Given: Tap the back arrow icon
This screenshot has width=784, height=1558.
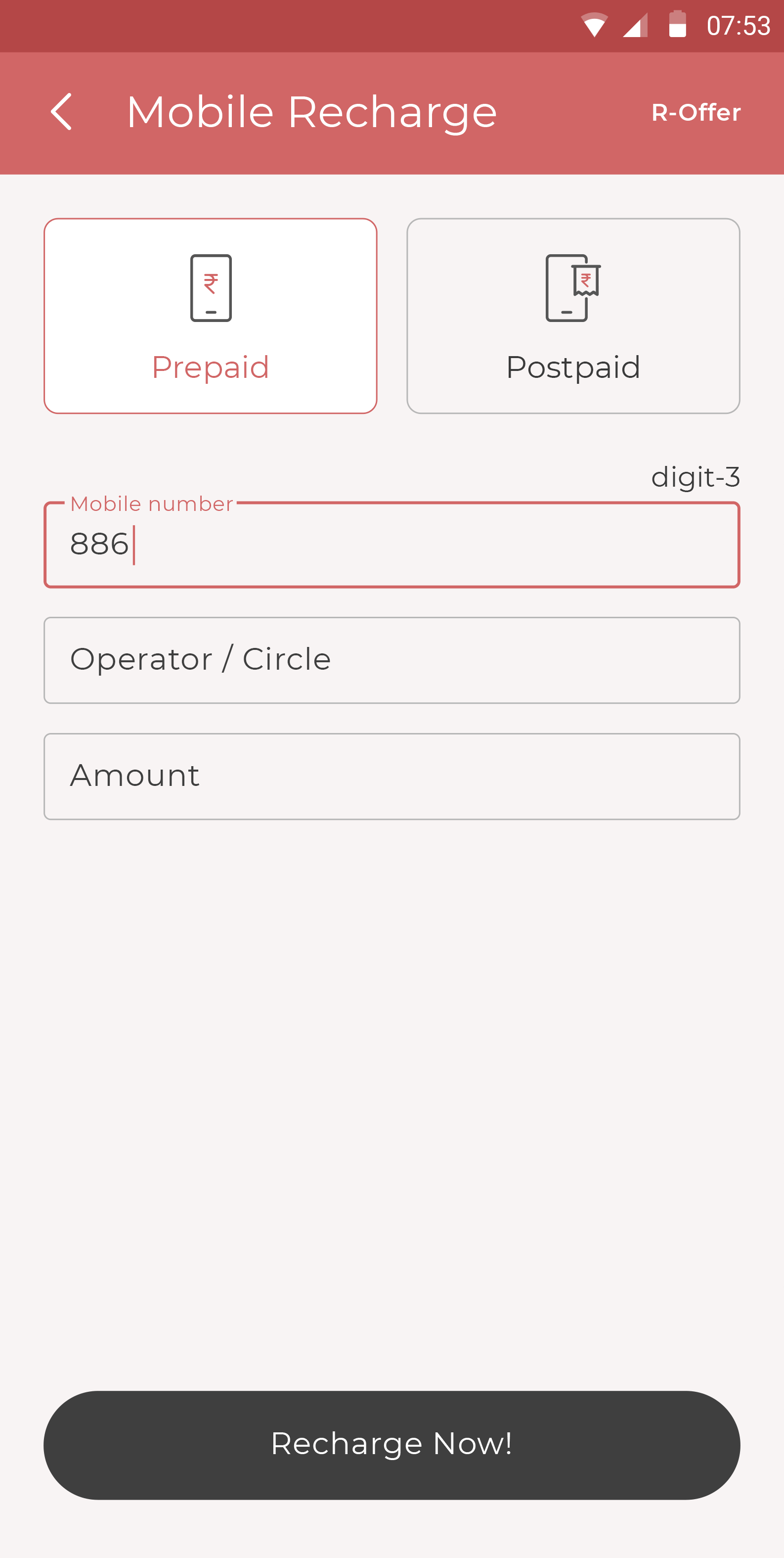Looking at the screenshot, I should click(x=63, y=112).
